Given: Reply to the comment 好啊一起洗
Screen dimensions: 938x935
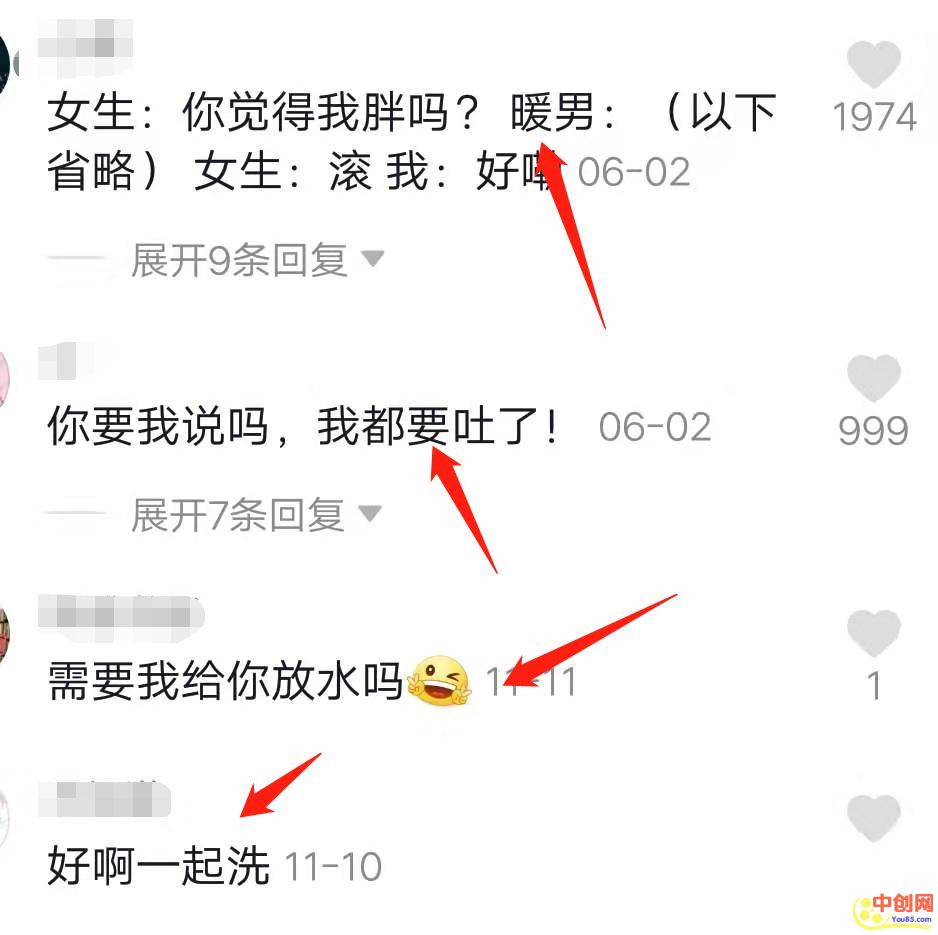Looking at the screenshot, I should point(158,866).
